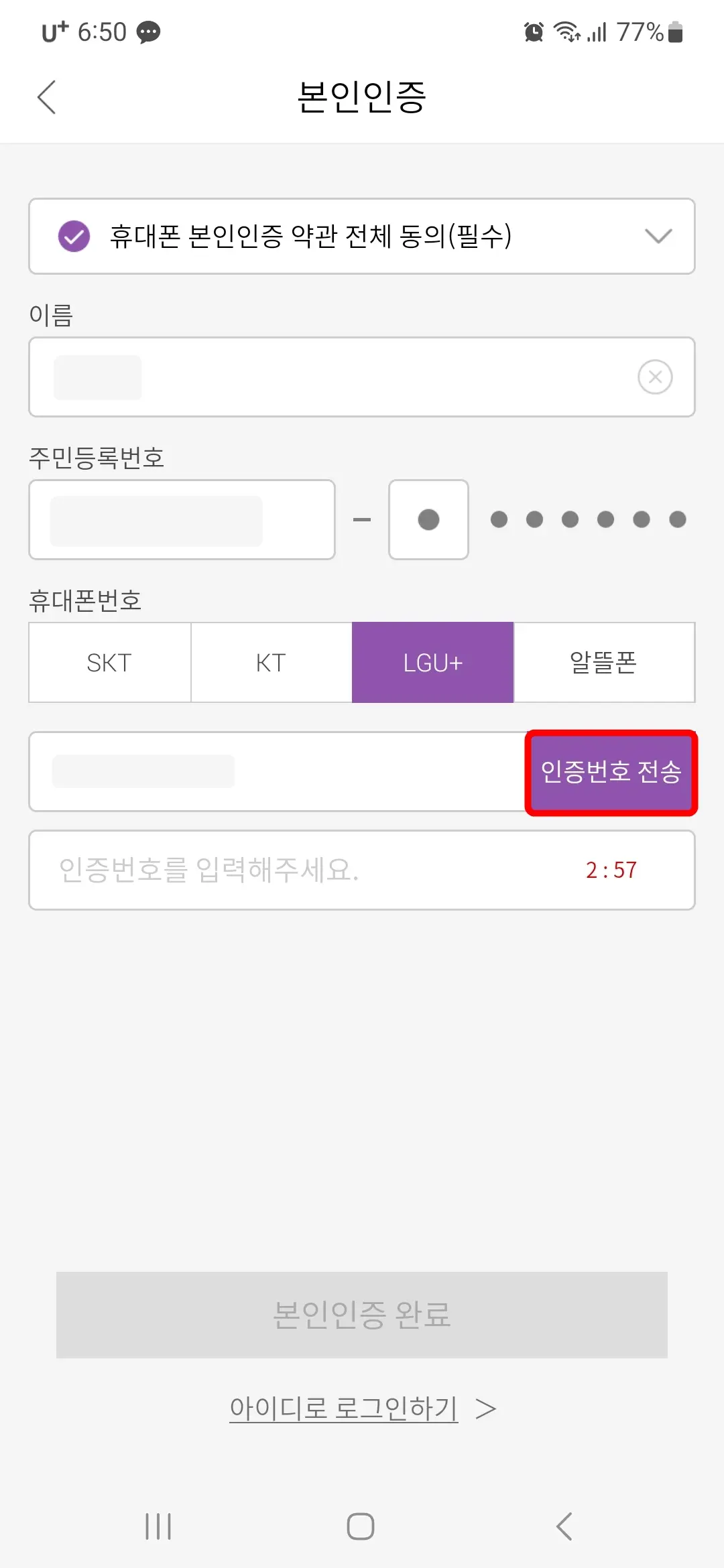Open 아이디로 로그인하기 link
This screenshot has width=724, height=1568.
(344, 1407)
